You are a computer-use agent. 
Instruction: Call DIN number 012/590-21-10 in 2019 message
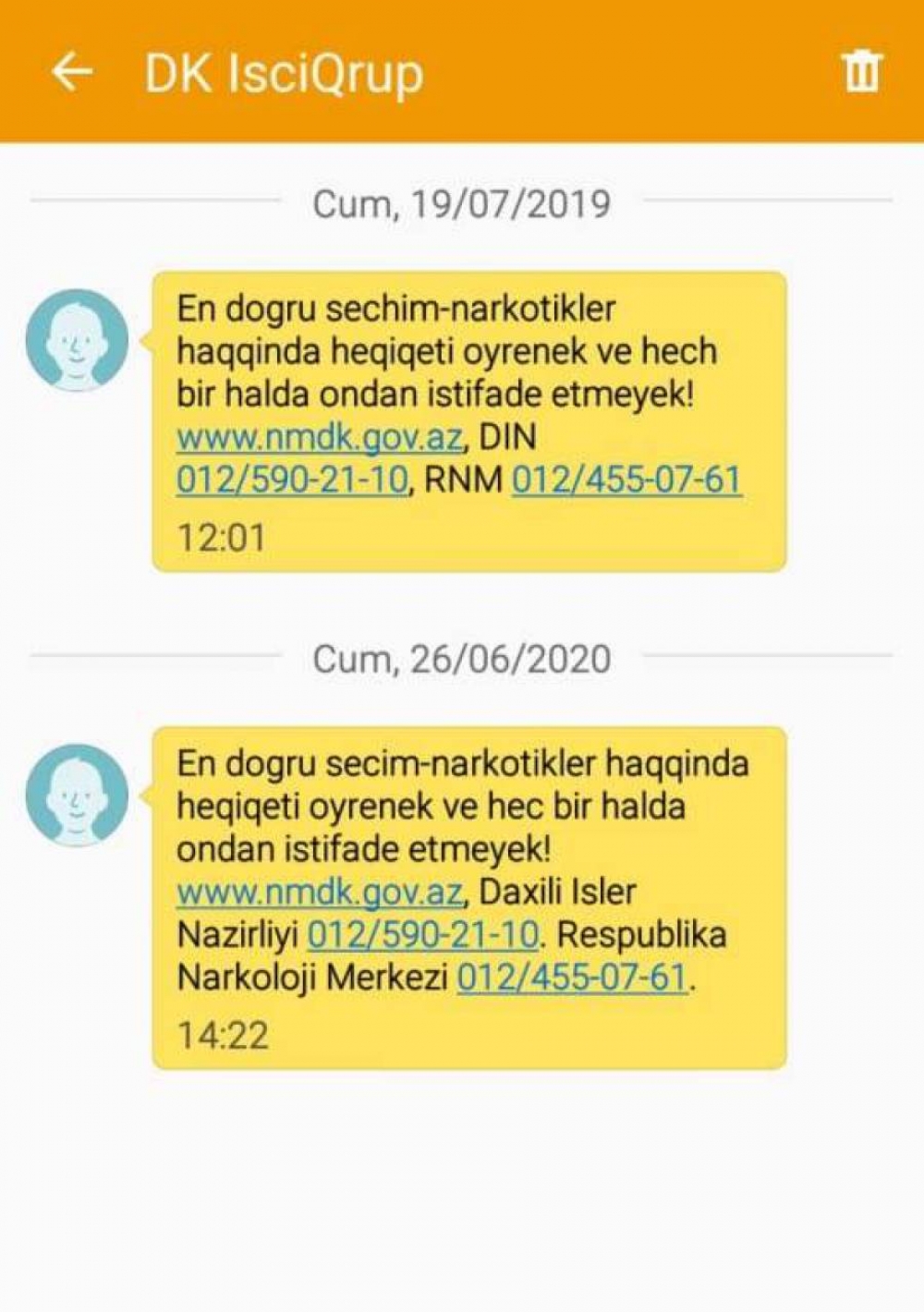click(292, 480)
